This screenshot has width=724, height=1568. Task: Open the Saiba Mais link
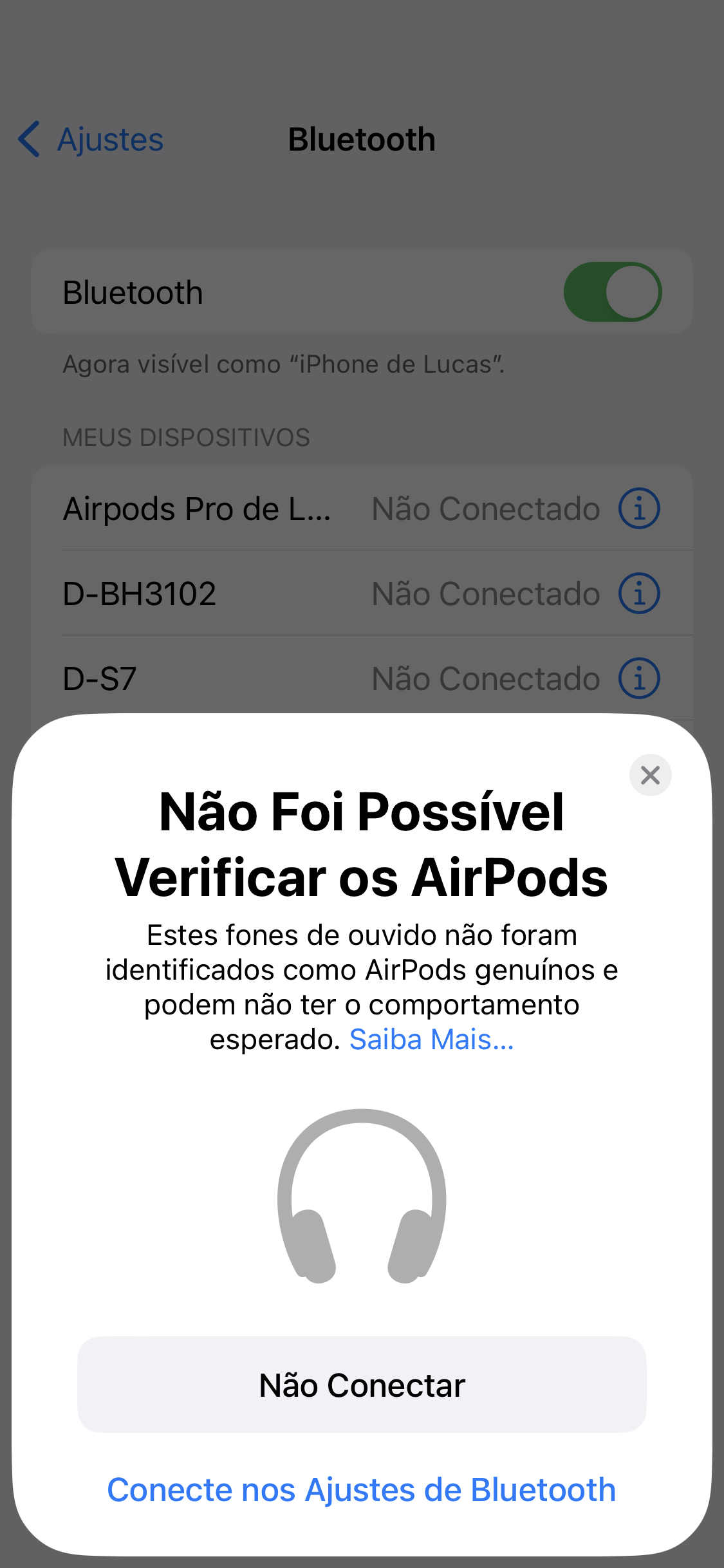point(431,1040)
